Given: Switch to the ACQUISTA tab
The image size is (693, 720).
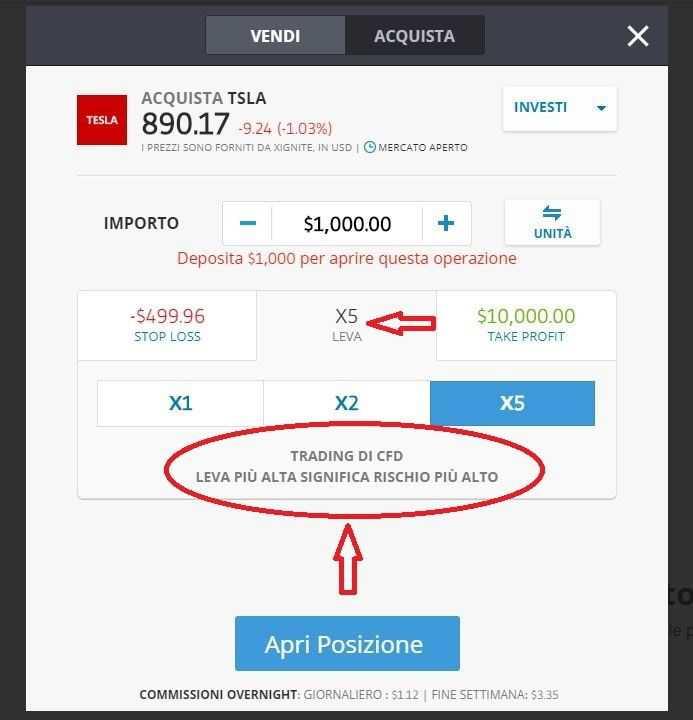Looking at the screenshot, I should click(x=414, y=36).
